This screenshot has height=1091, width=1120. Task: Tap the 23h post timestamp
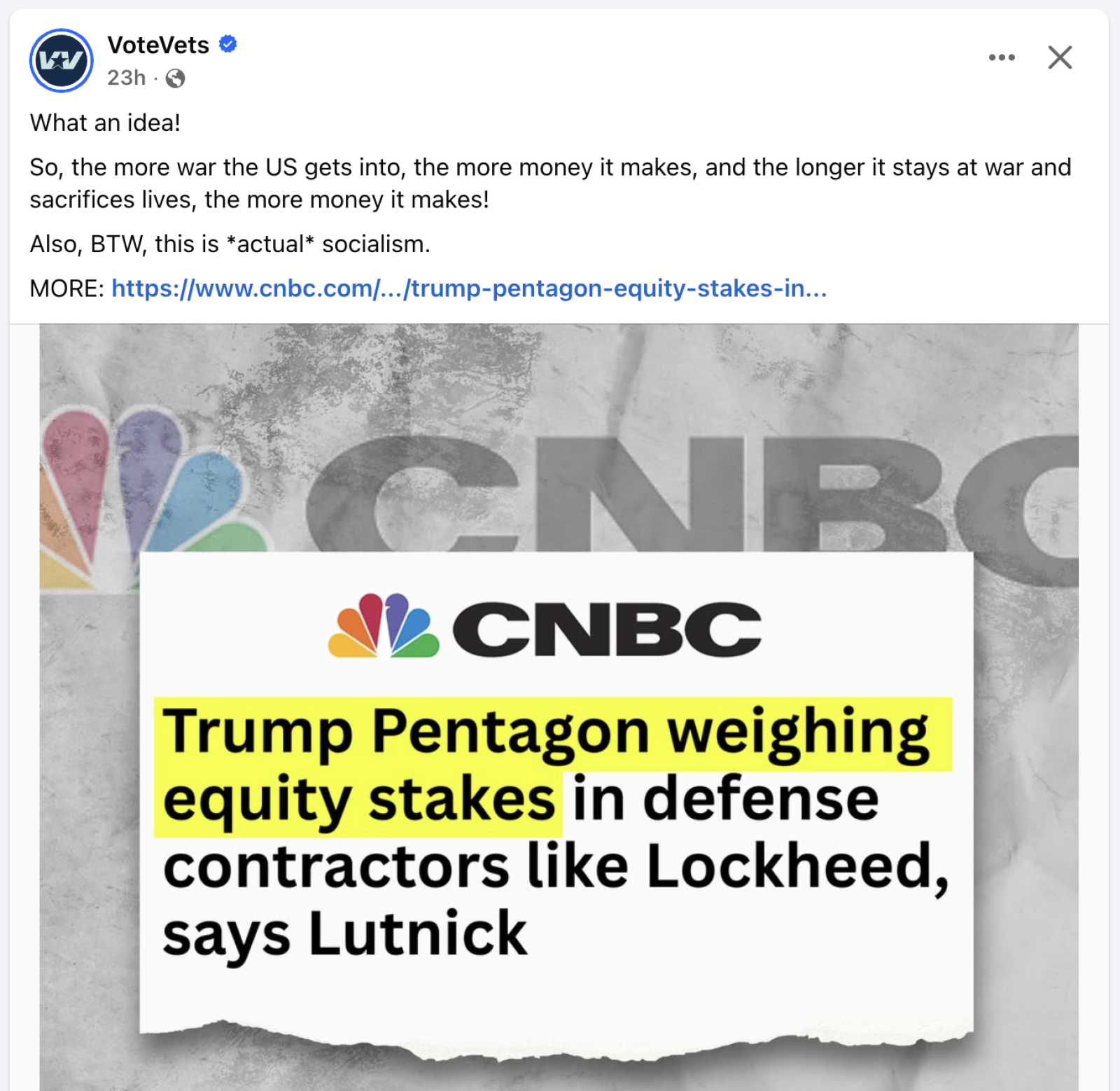[x=126, y=78]
